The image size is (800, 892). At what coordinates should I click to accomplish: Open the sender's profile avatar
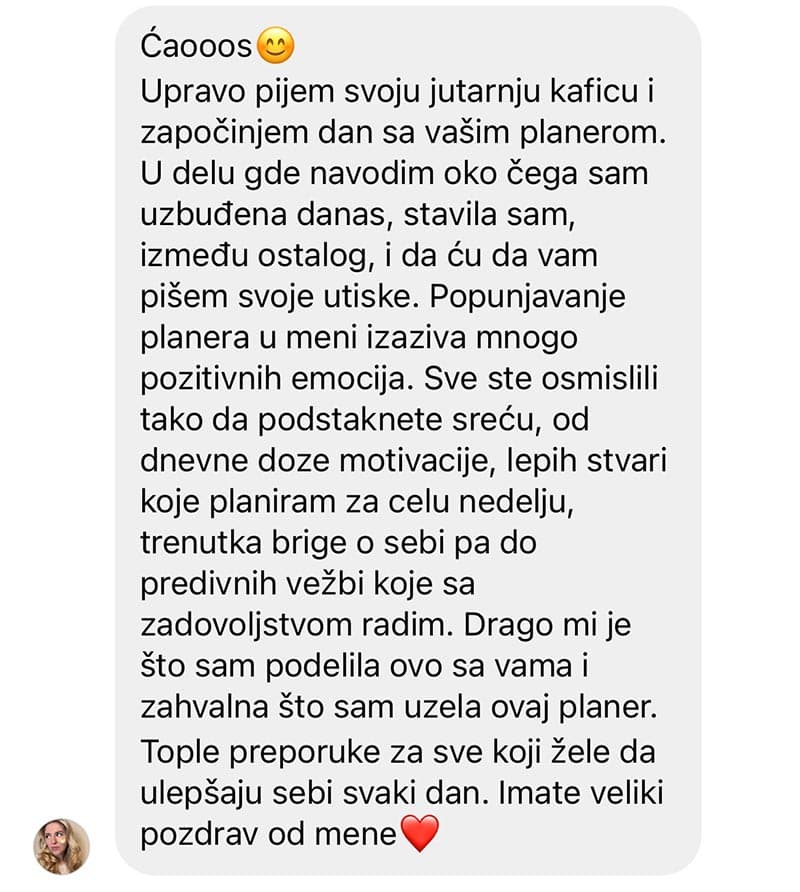pyautogui.click(x=61, y=846)
